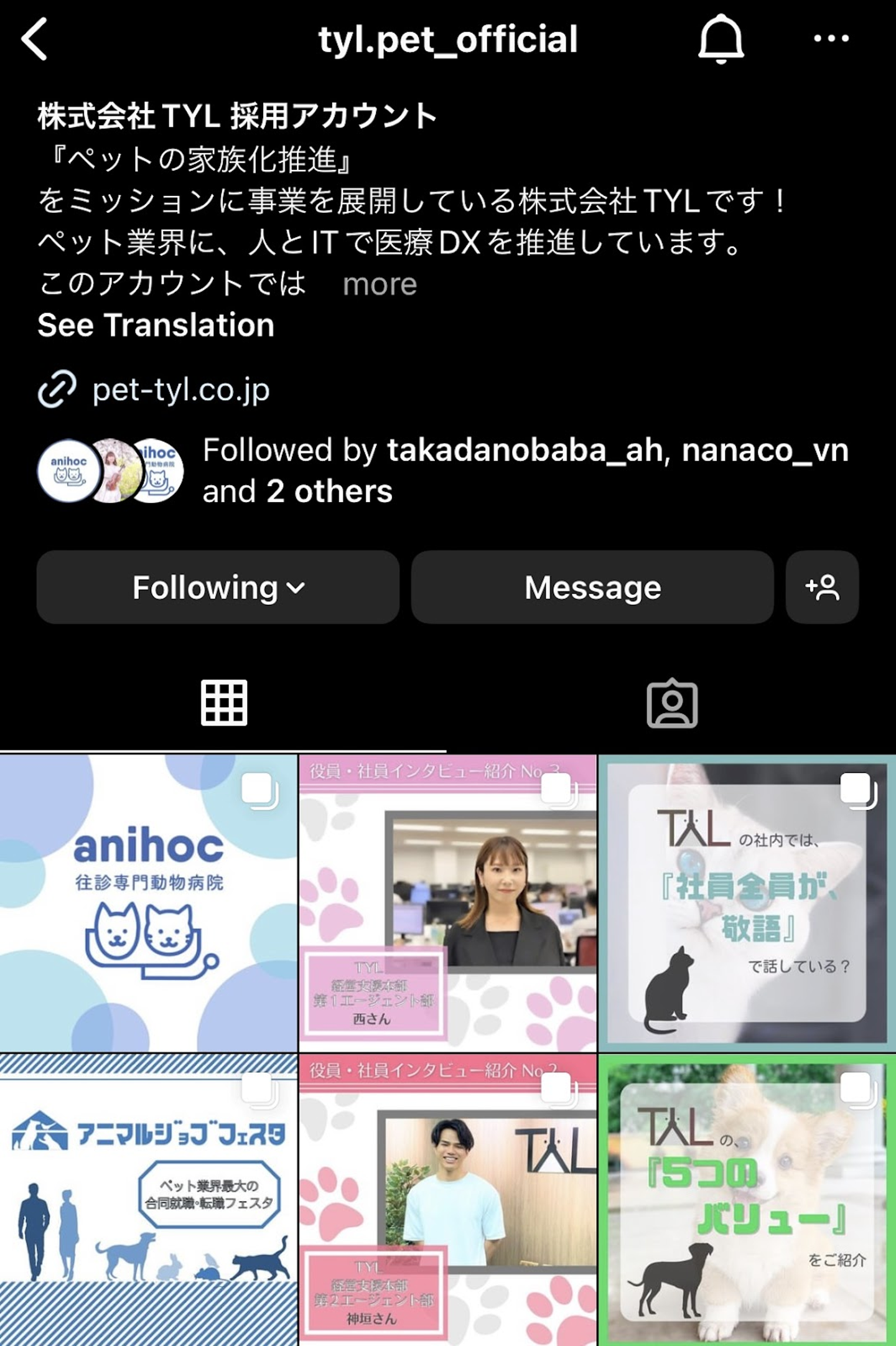Open the three-dot overflow menu
The width and height of the screenshot is (896, 1346).
pyautogui.click(x=831, y=39)
